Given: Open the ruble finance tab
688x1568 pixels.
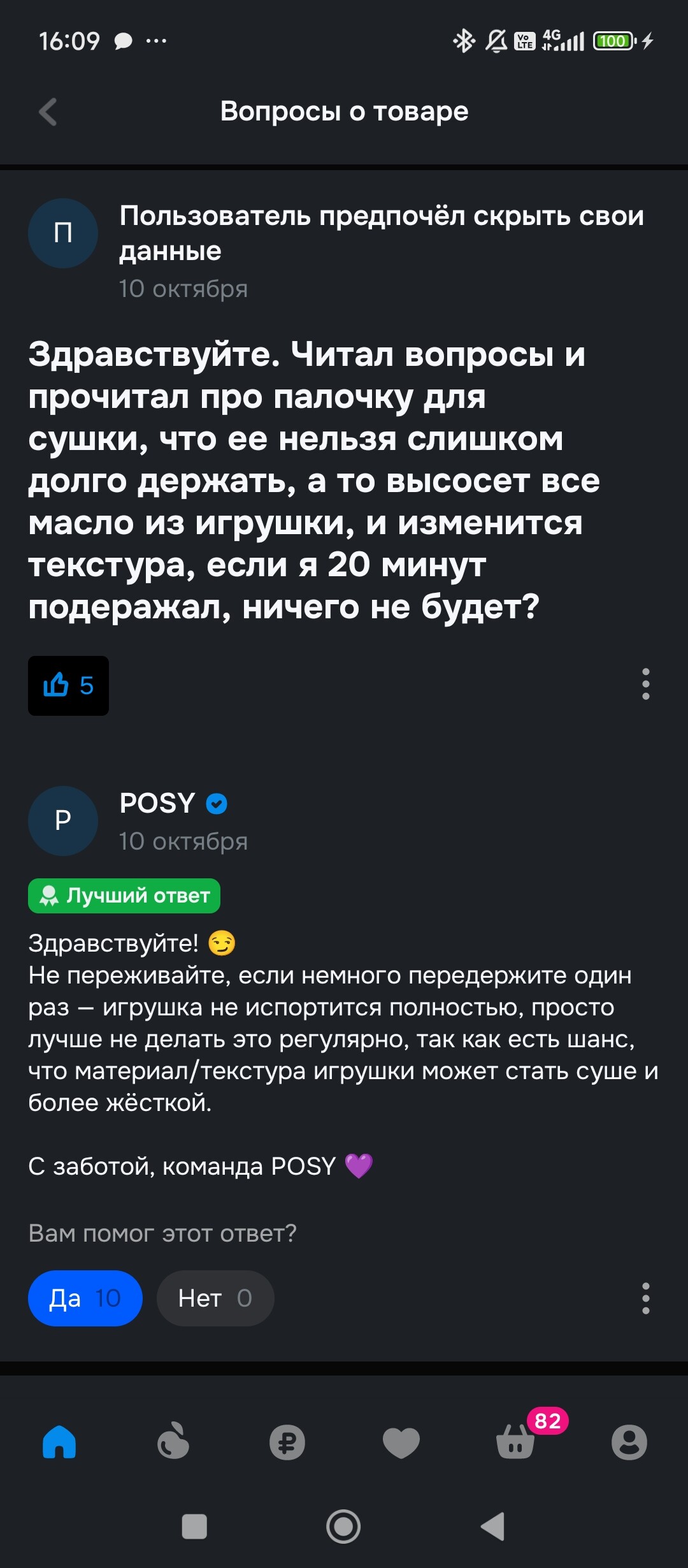Looking at the screenshot, I should point(287,1442).
